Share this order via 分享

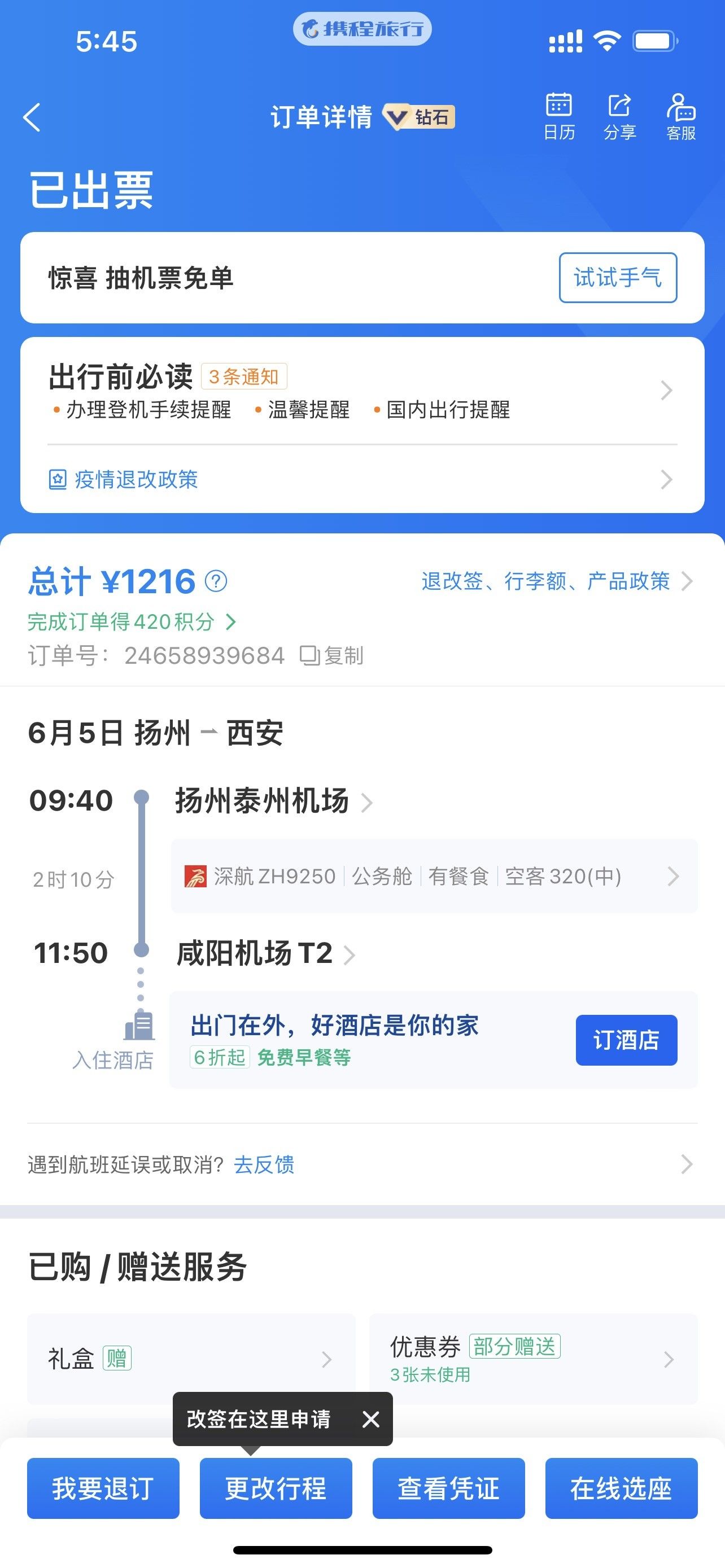pyautogui.click(x=619, y=116)
